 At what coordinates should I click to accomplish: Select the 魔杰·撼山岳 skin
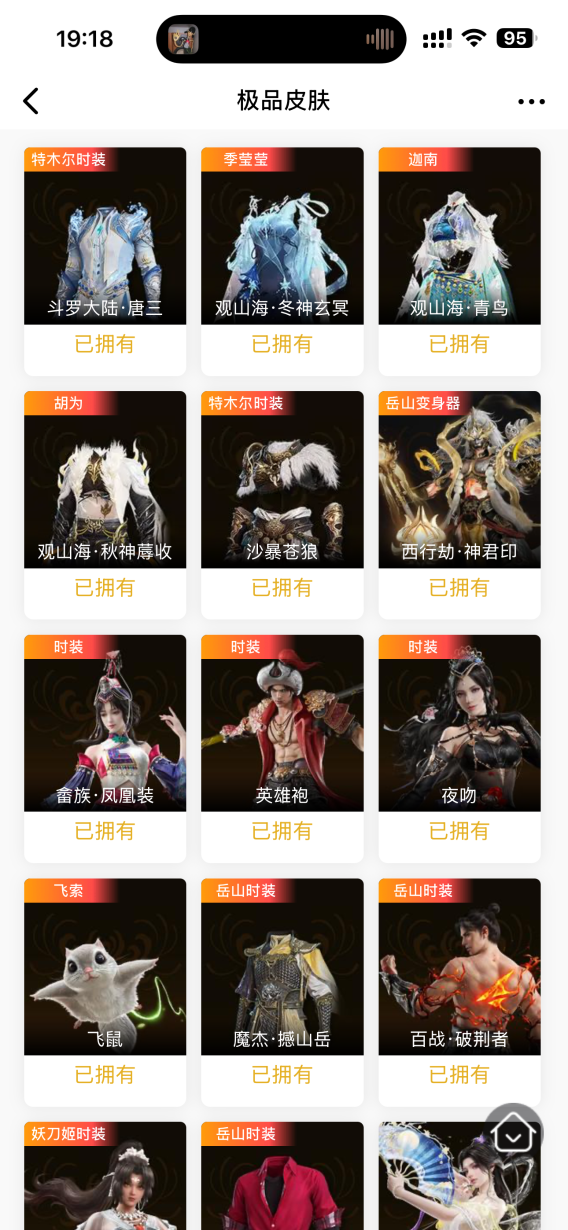282,992
